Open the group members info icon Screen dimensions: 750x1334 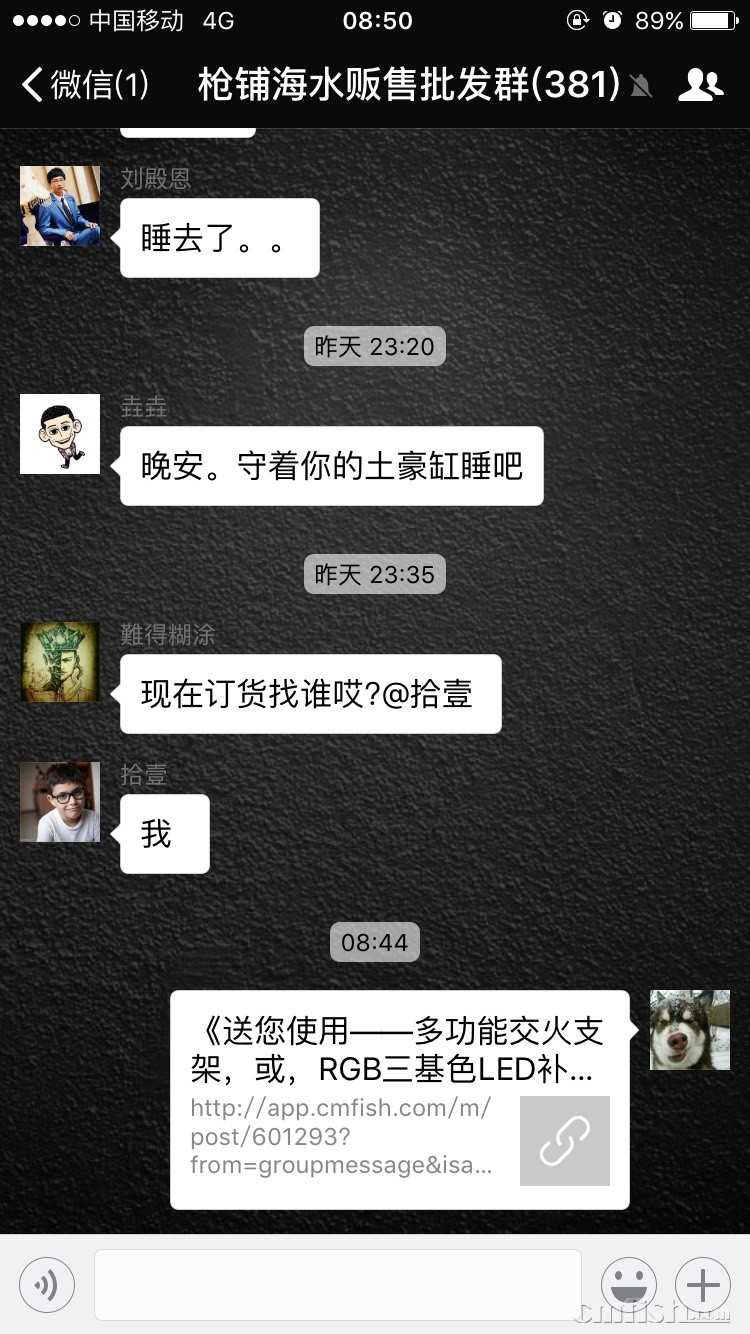700,85
